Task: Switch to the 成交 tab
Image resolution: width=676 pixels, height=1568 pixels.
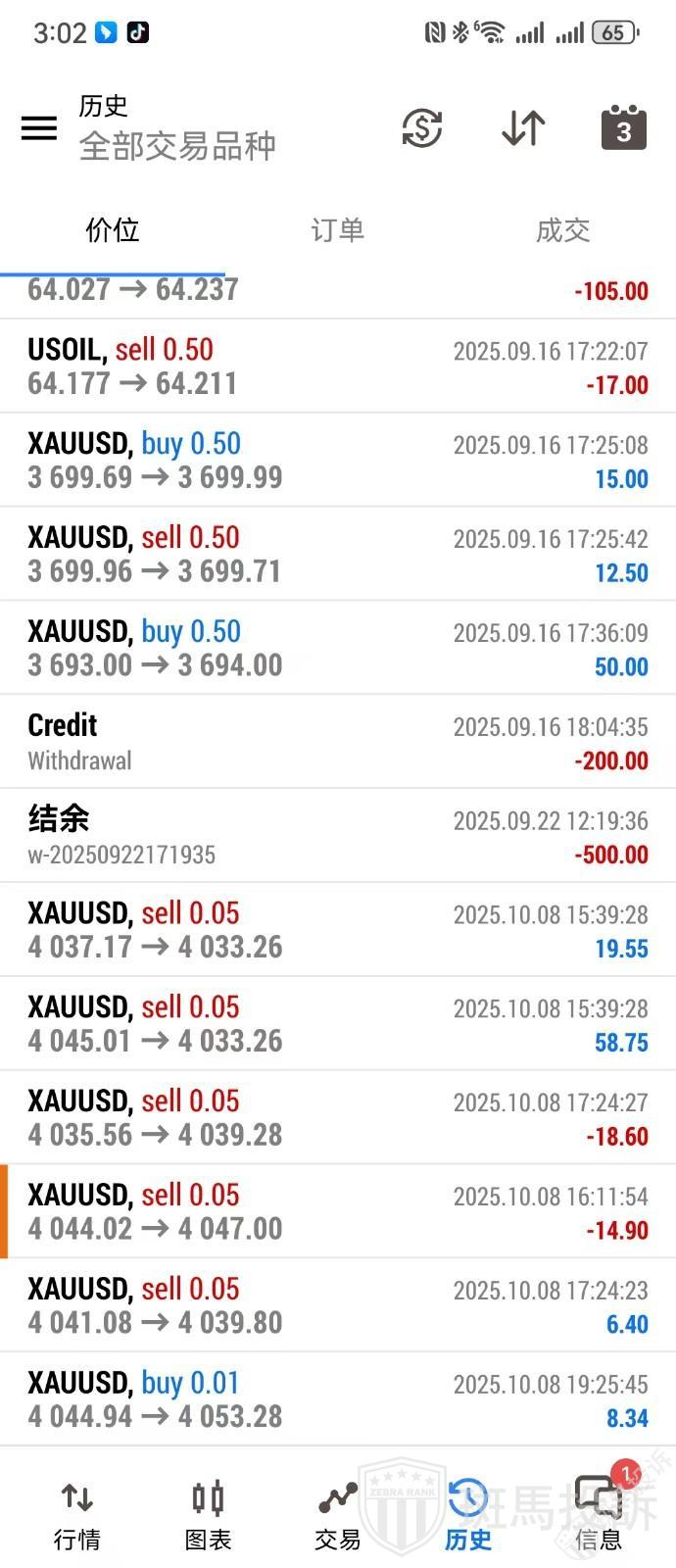Action: coord(563,230)
